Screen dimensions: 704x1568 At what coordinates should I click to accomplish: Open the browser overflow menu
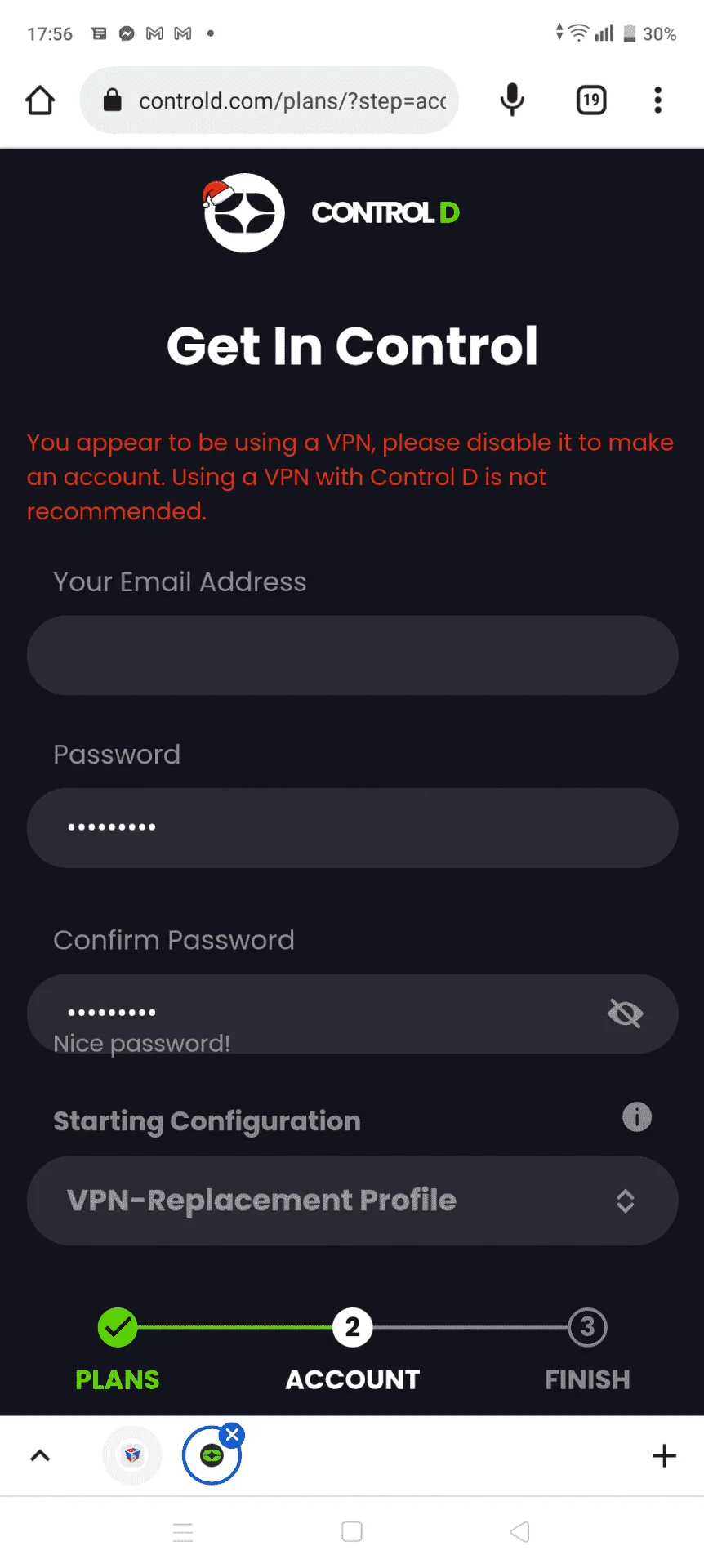tap(657, 100)
